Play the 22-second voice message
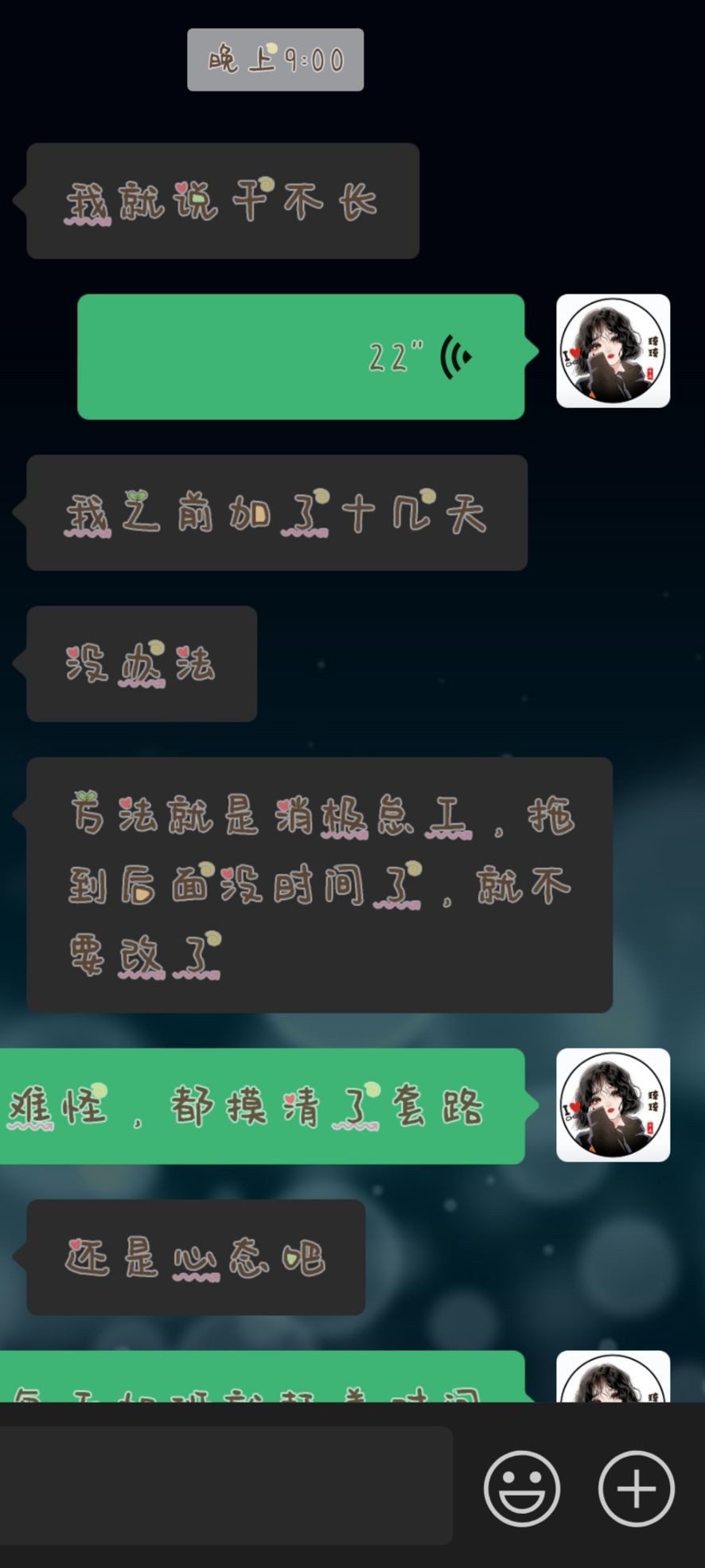 (x=301, y=356)
